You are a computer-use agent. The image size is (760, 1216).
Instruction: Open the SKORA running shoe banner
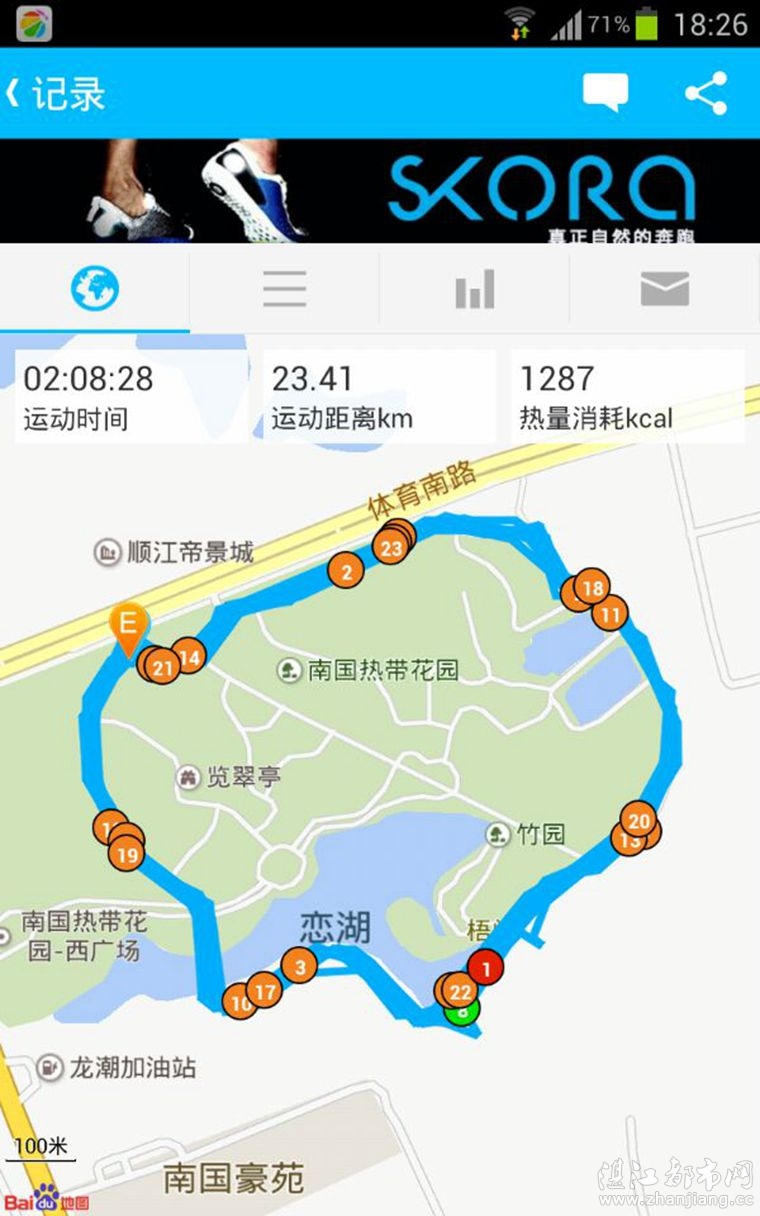pyautogui.click(x=380, y=191)
